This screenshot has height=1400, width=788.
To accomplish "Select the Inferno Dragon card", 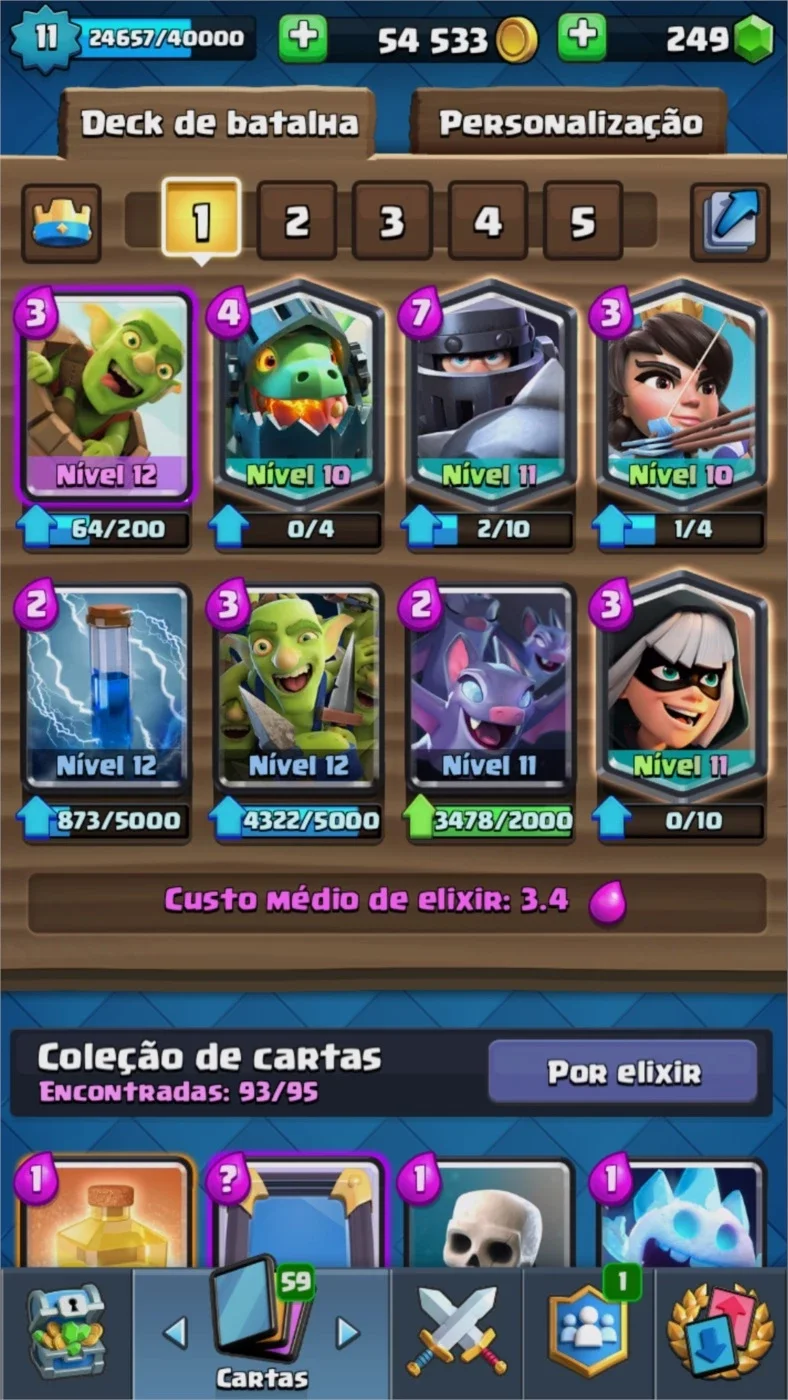I will (x=297, y=395).
